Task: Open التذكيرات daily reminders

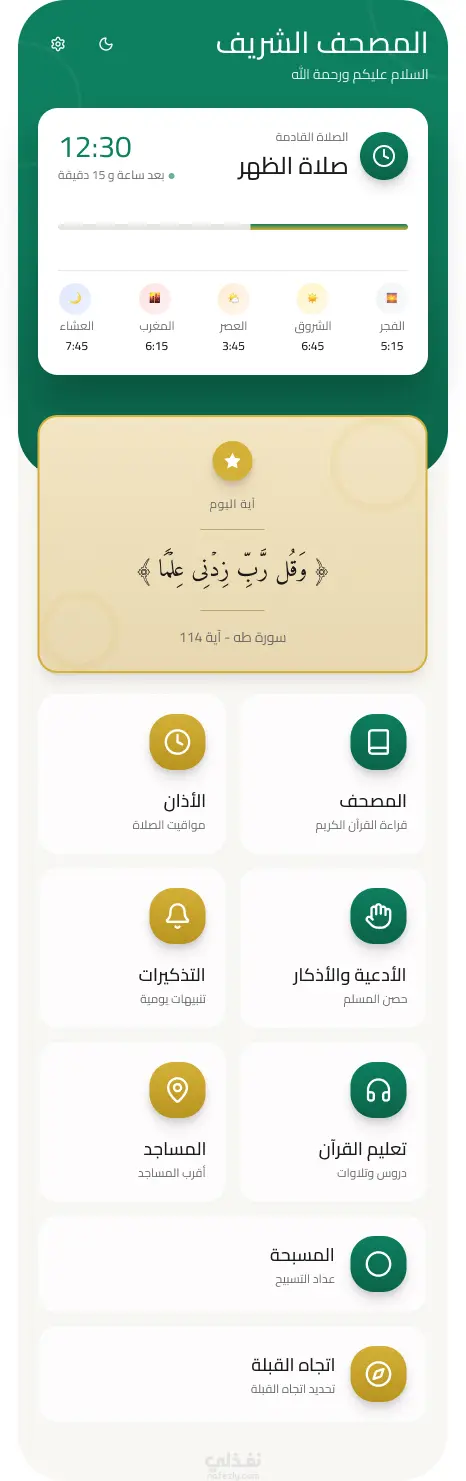Action: point(132,948)
